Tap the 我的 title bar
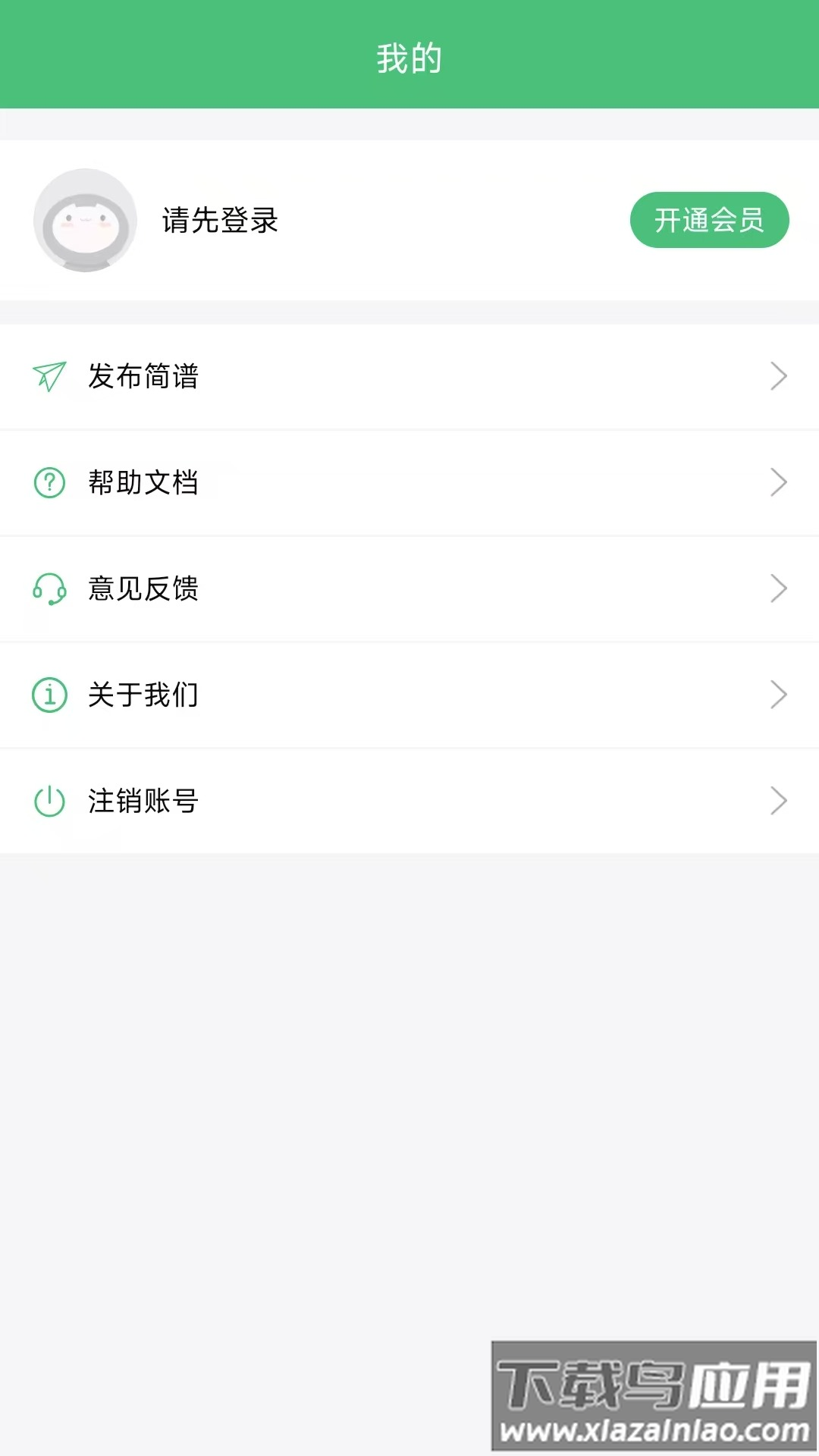The image size is (819, 1456). (x=409, y=55)
